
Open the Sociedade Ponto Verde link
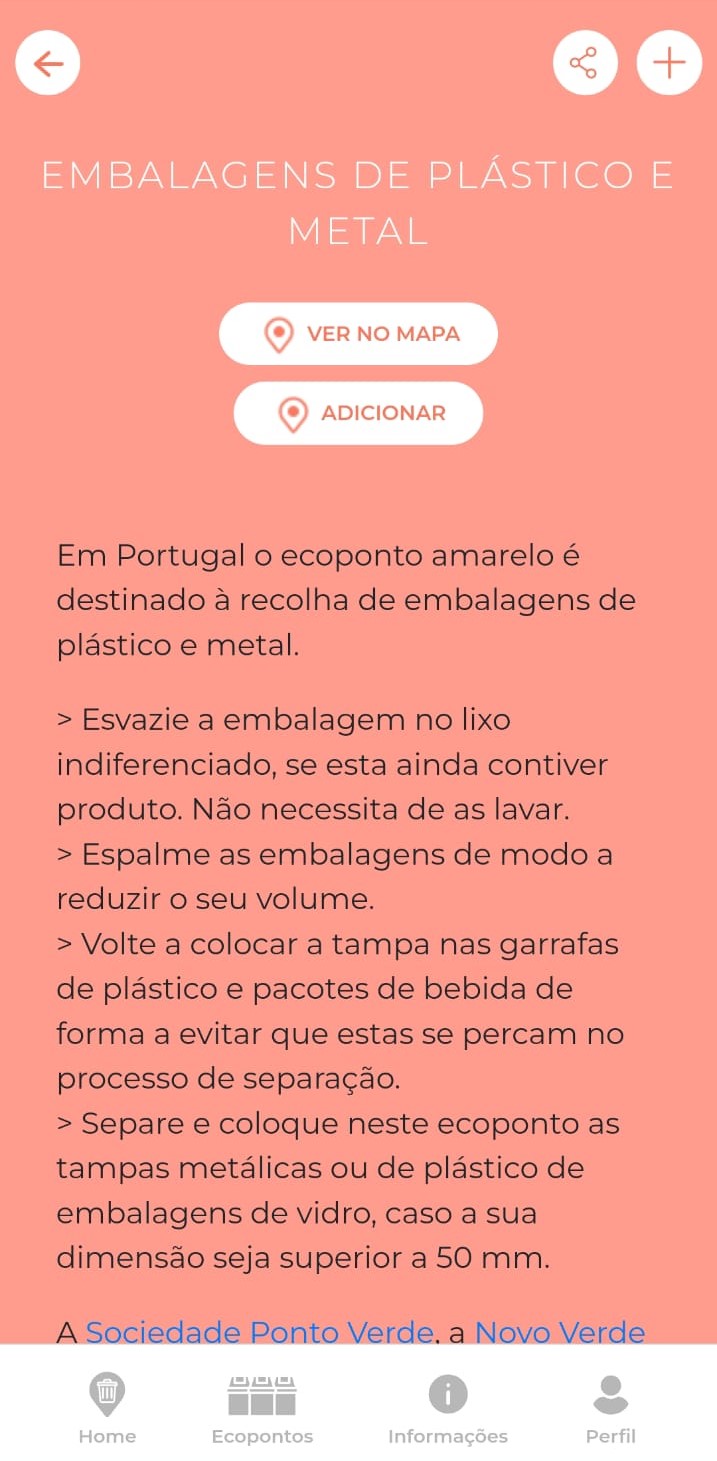pyautogui.click(x=260, y=1332)
